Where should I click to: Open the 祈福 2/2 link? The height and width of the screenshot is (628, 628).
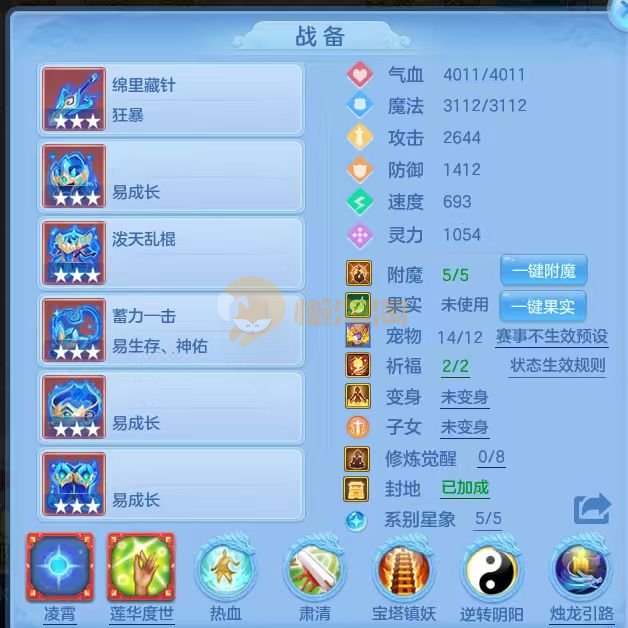click(455, 366)
